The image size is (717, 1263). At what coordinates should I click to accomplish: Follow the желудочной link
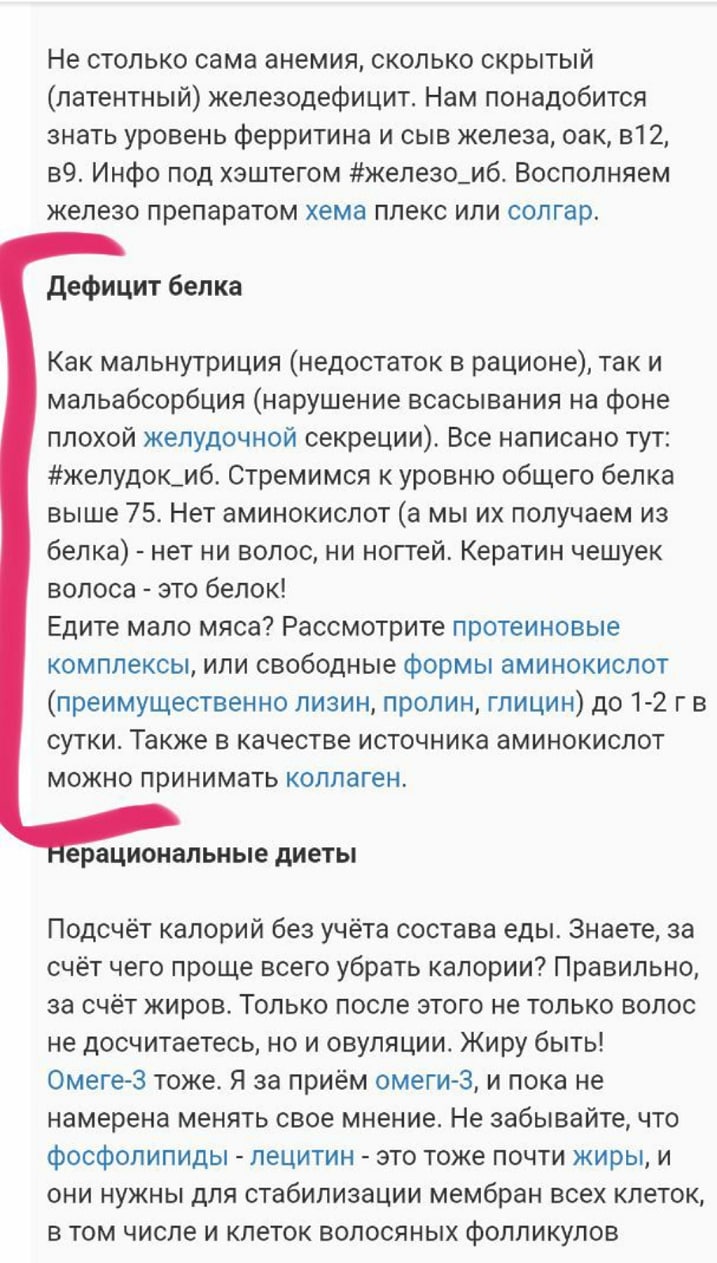(221, 438)
